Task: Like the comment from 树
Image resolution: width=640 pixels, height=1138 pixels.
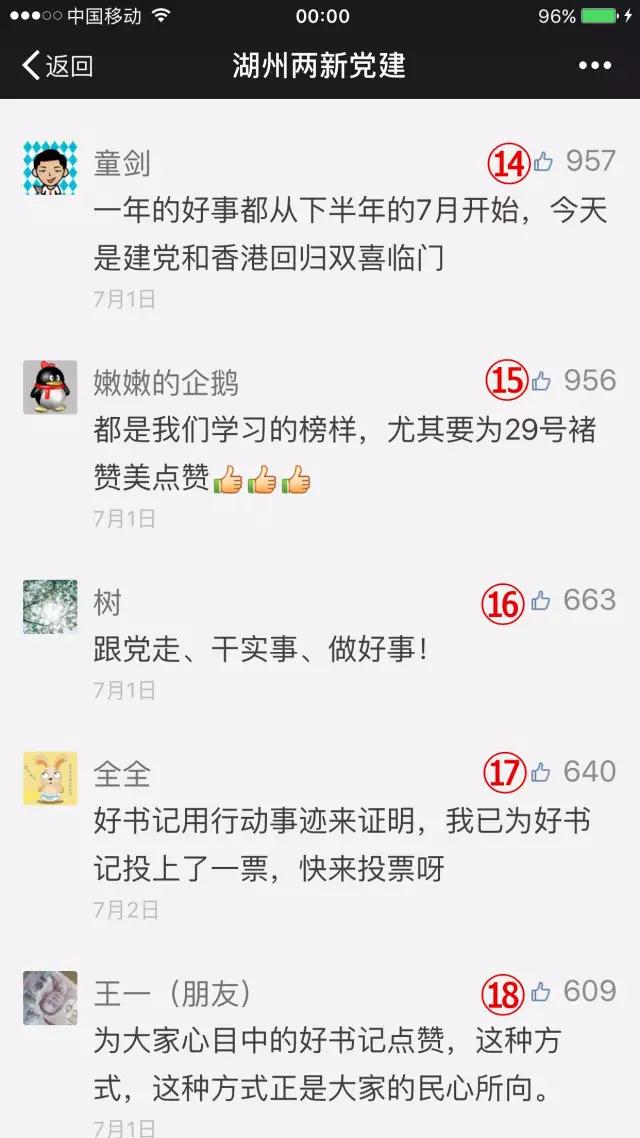Action: (x=541, y=601)
